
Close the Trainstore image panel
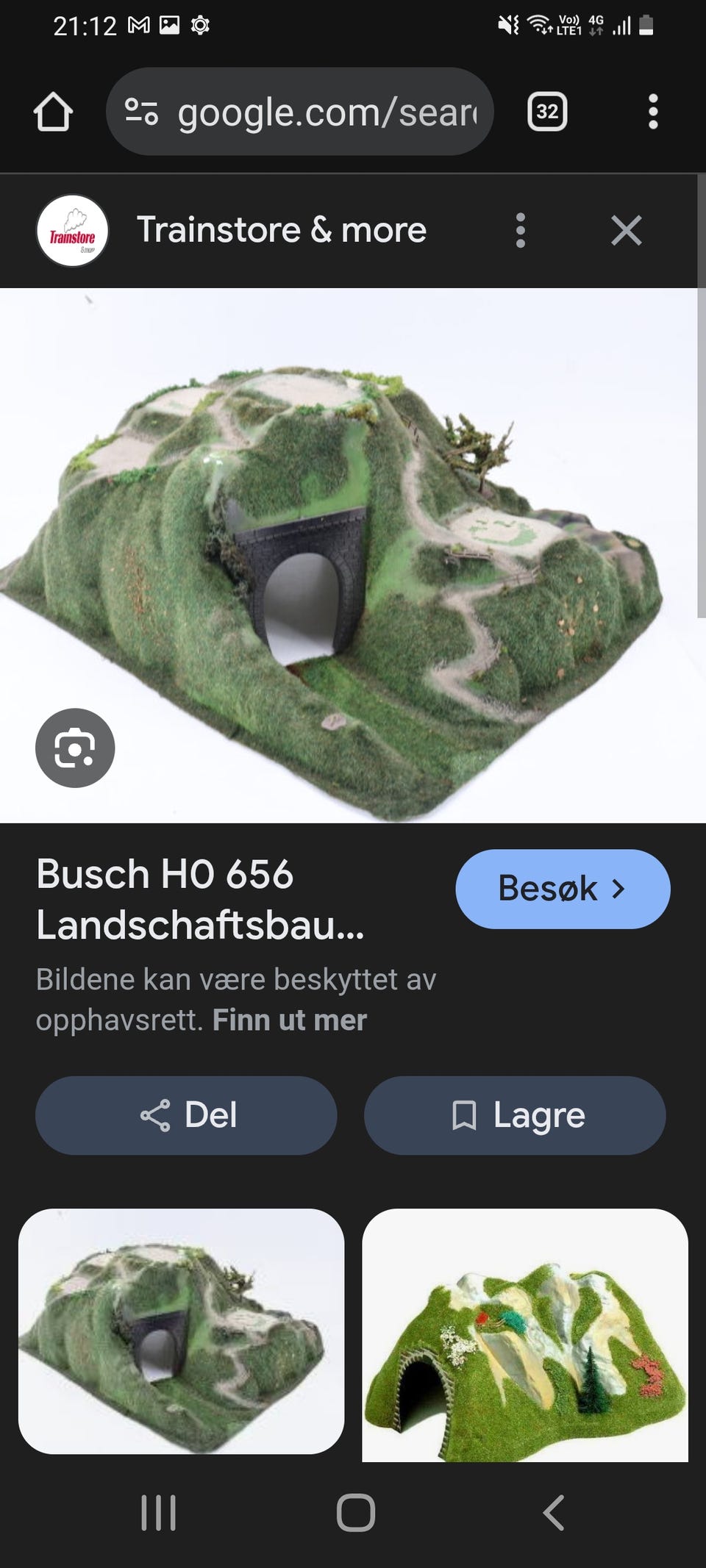point(627,231)
